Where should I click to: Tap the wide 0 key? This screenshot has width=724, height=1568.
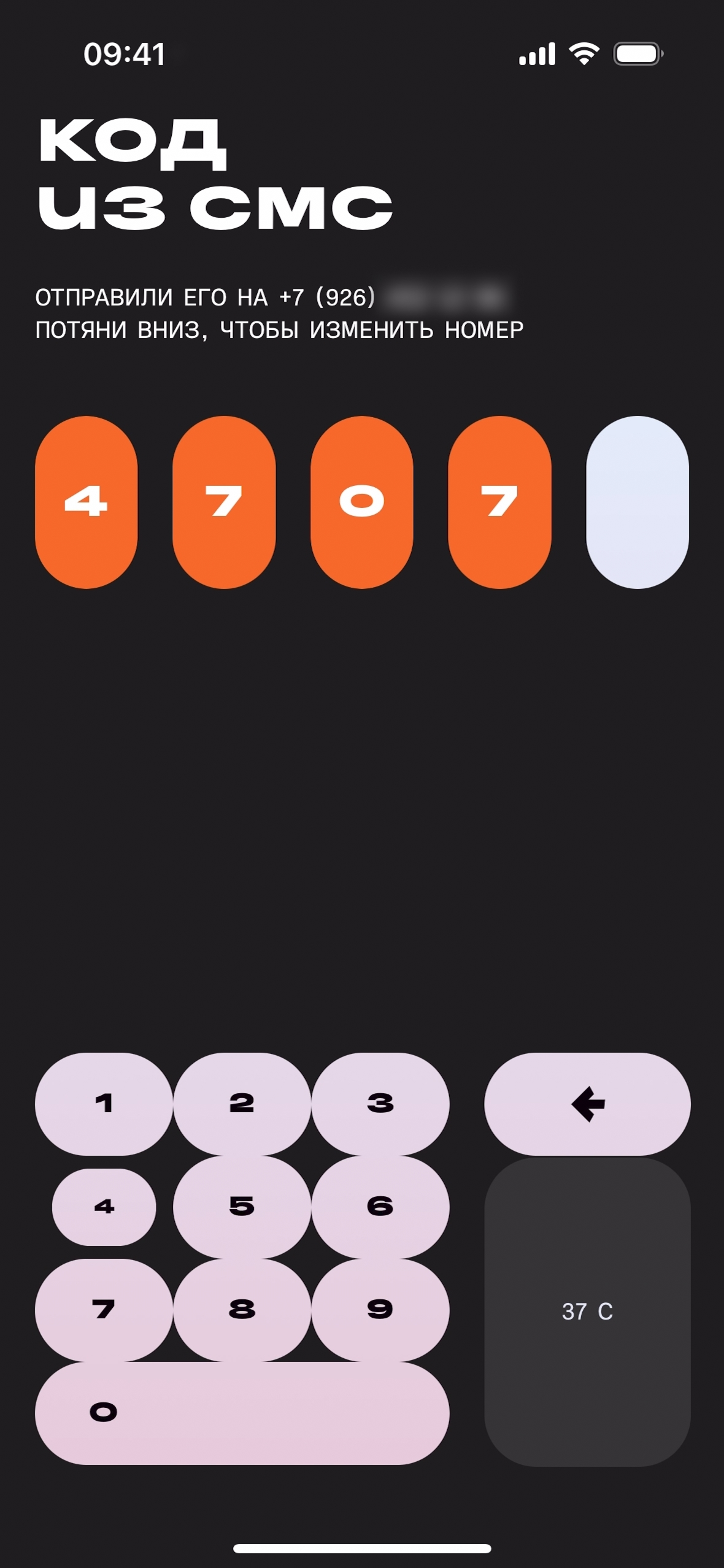[242, 1413]
